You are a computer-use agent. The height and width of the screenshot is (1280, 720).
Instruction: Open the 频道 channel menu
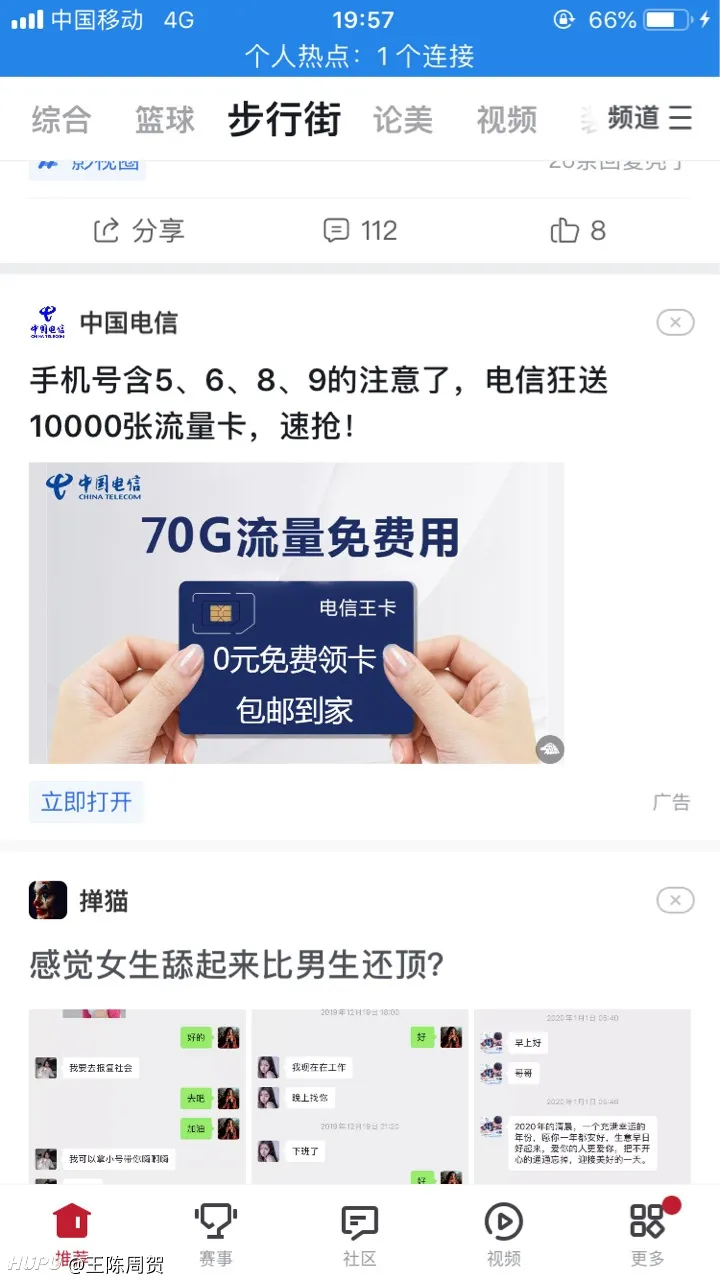pos(649,118)
